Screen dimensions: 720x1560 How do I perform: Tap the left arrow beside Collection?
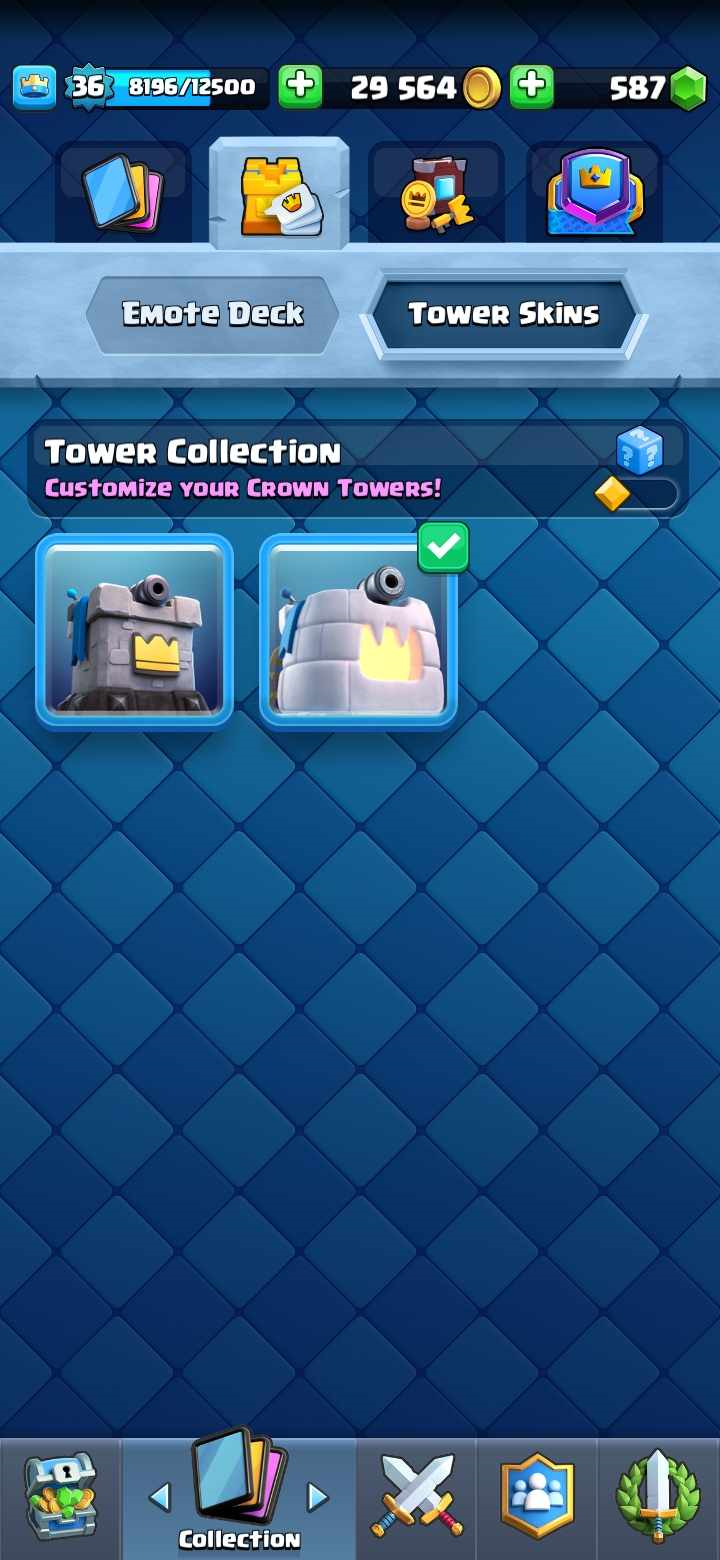pyautogui.click(x=159, y=1497)
